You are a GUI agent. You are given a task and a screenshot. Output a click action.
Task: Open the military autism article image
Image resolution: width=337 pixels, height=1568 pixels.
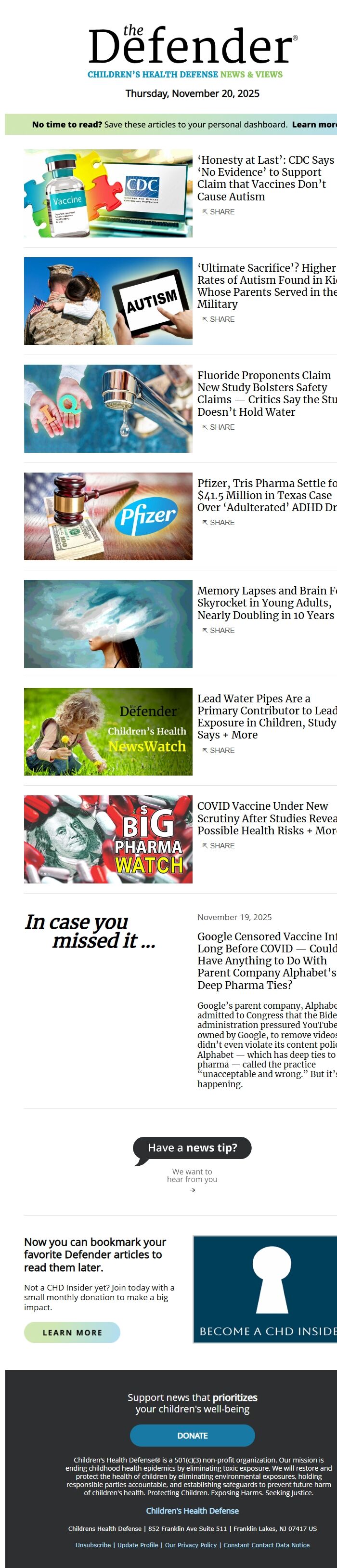pos(108,301)
